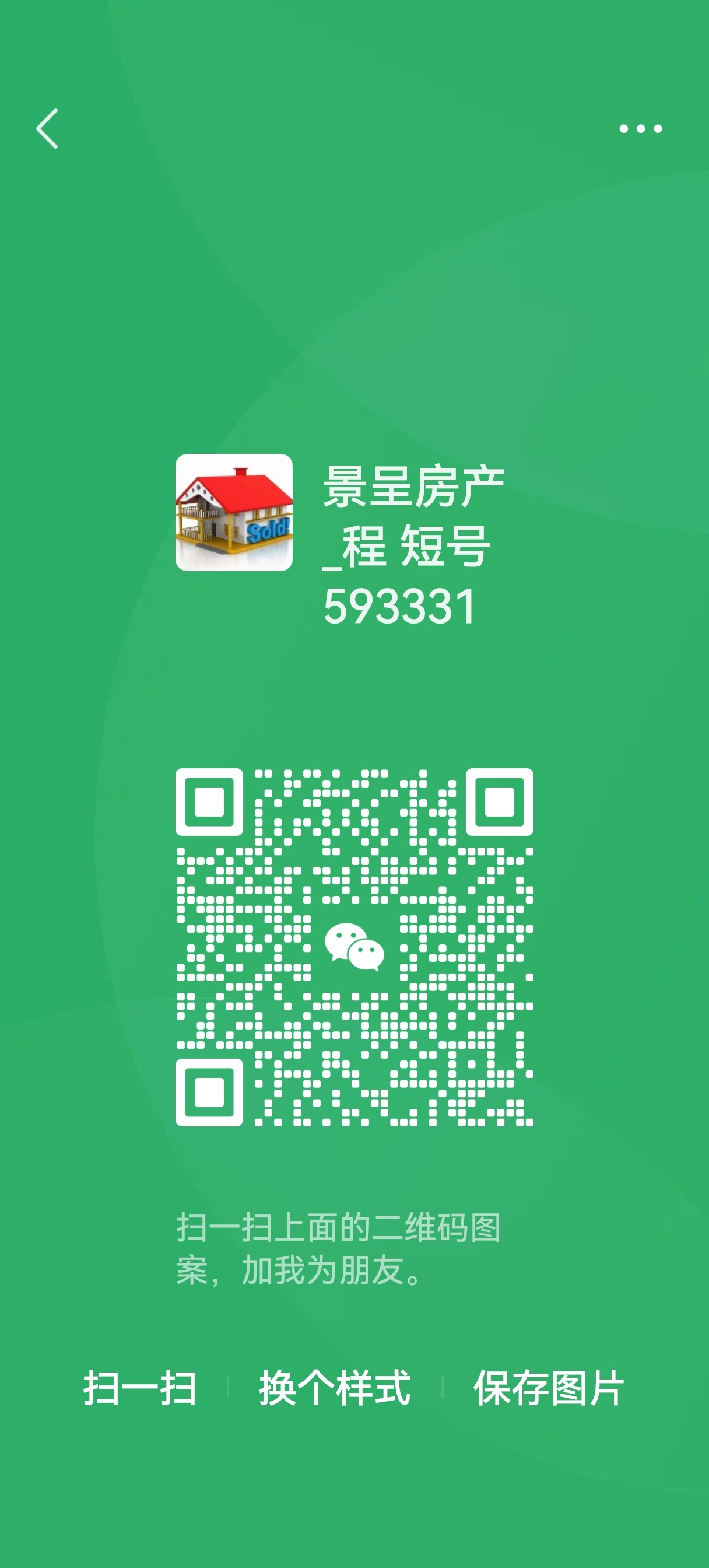Open the three-dot overflow menu
Viewport: 709px width, 1568px height.
[640, 128]
